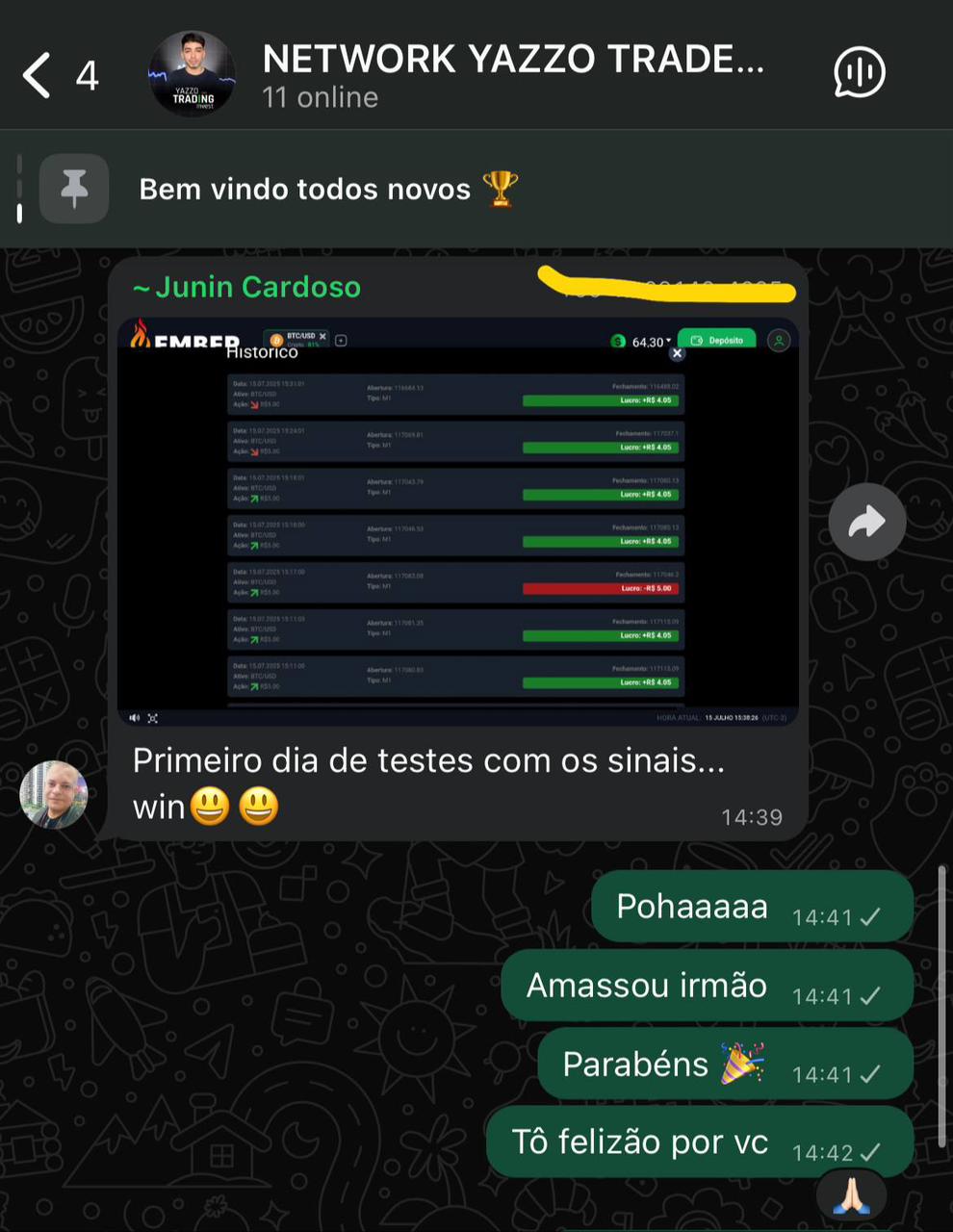Start a group voice chat
The image size is (953, 1232).
(x=859, y=72)
